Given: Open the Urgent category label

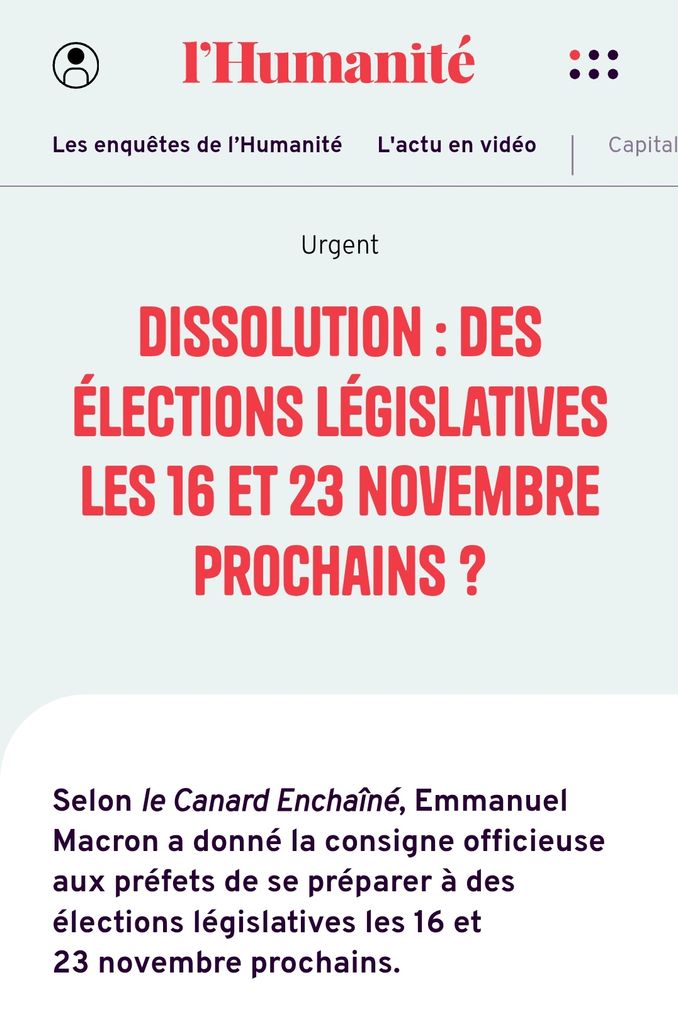Looking at the screenshot, I should click(x=339, y=245).
